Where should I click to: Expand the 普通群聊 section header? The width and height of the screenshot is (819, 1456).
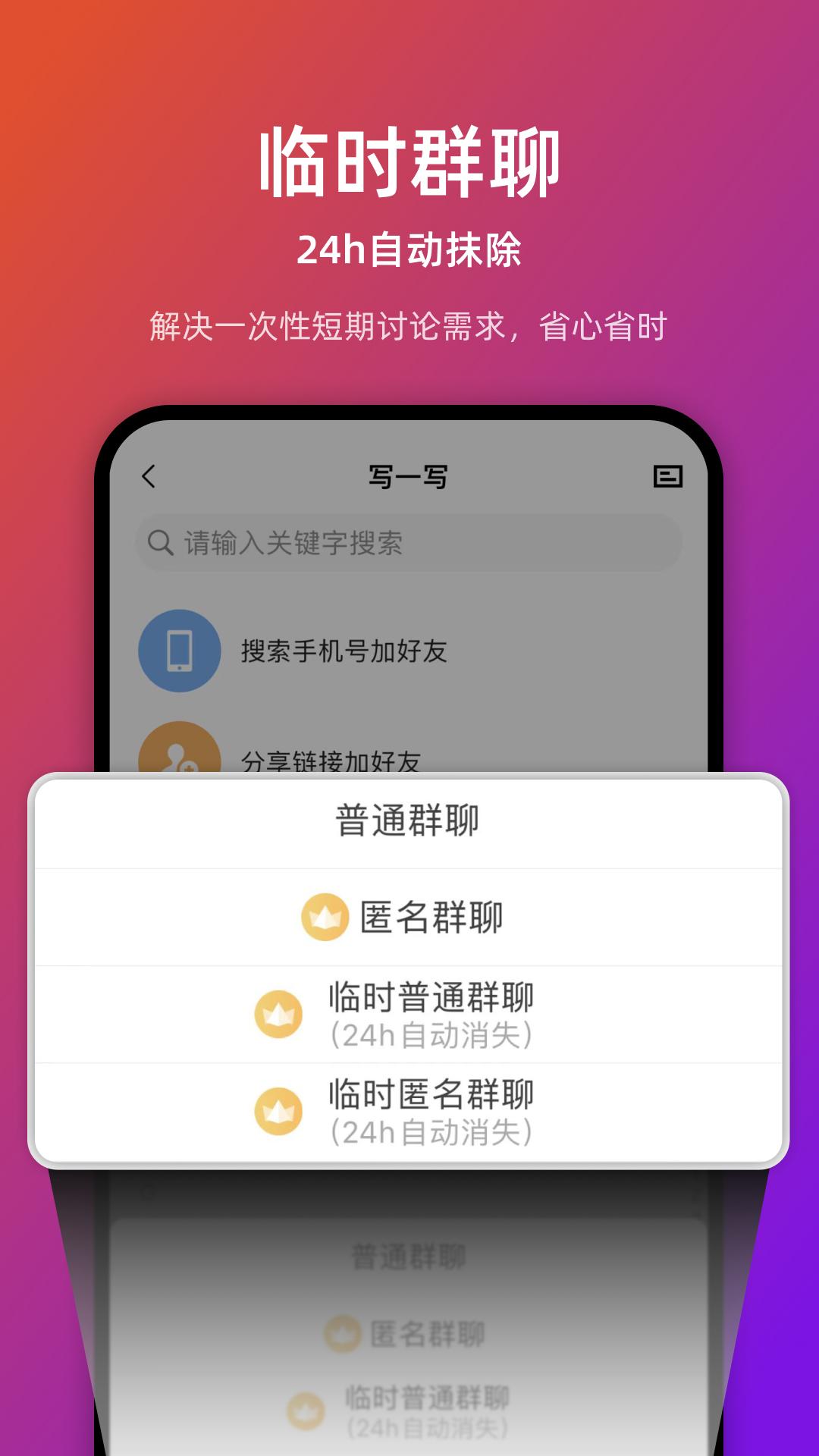[409, 819]
